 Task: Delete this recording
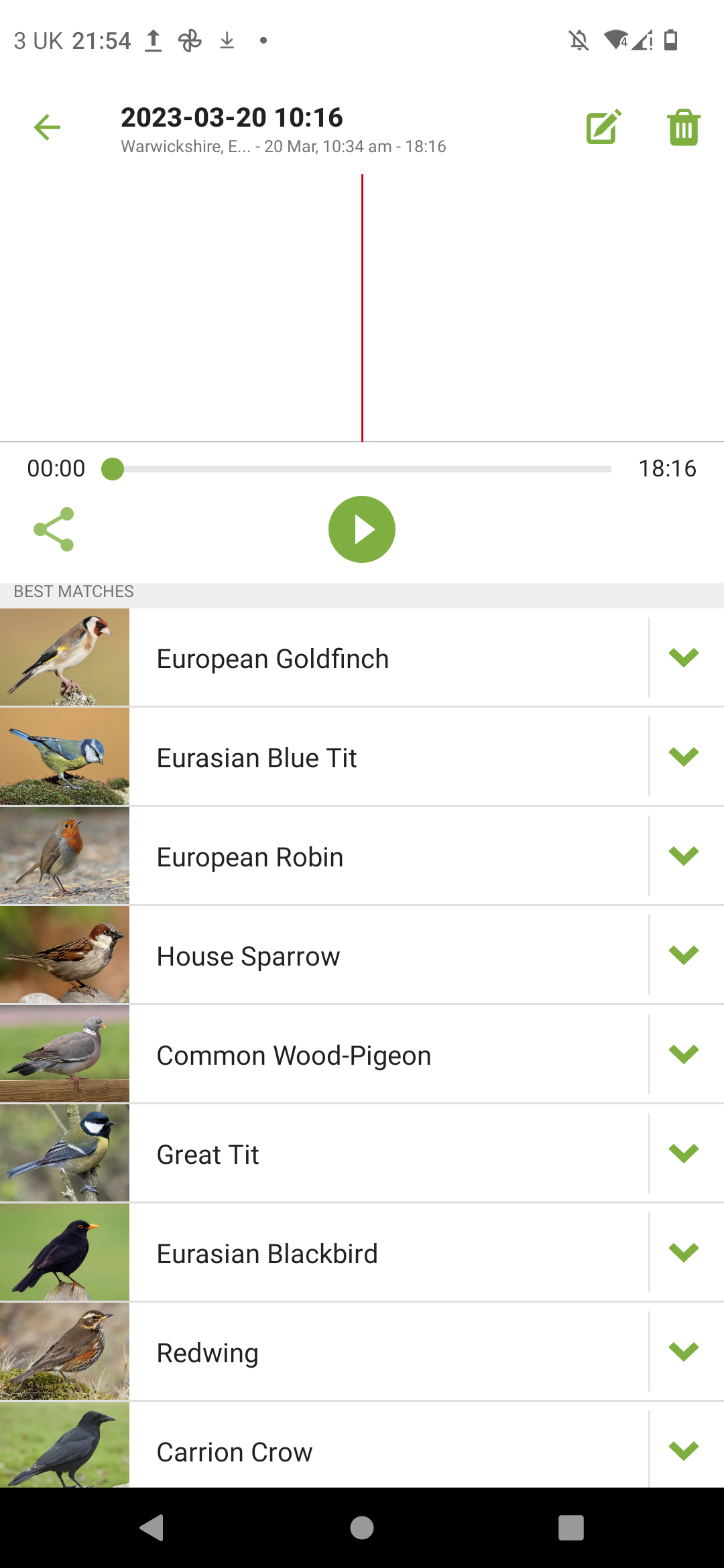[683, 127]
